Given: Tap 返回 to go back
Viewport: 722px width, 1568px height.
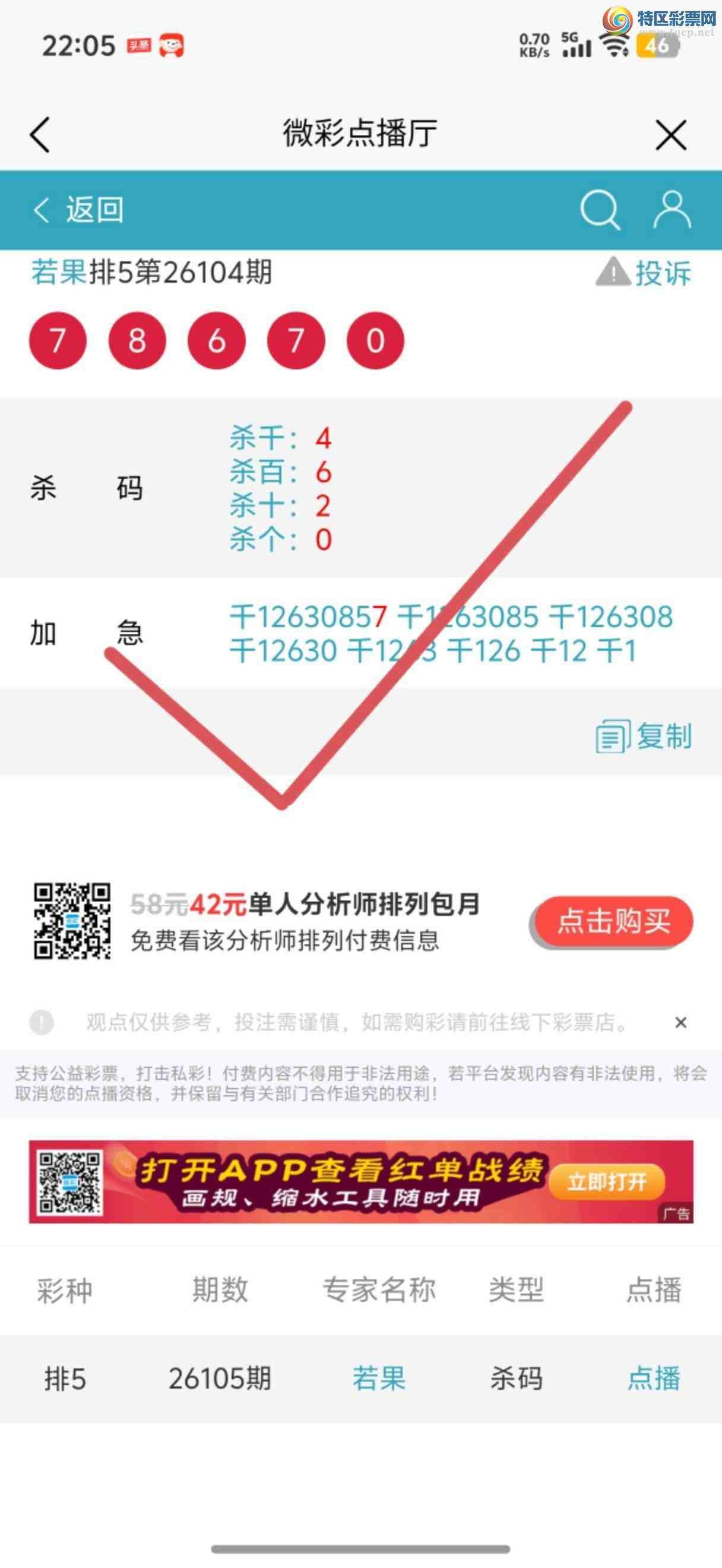Looking at the screenshot, I should pos(78,210).
